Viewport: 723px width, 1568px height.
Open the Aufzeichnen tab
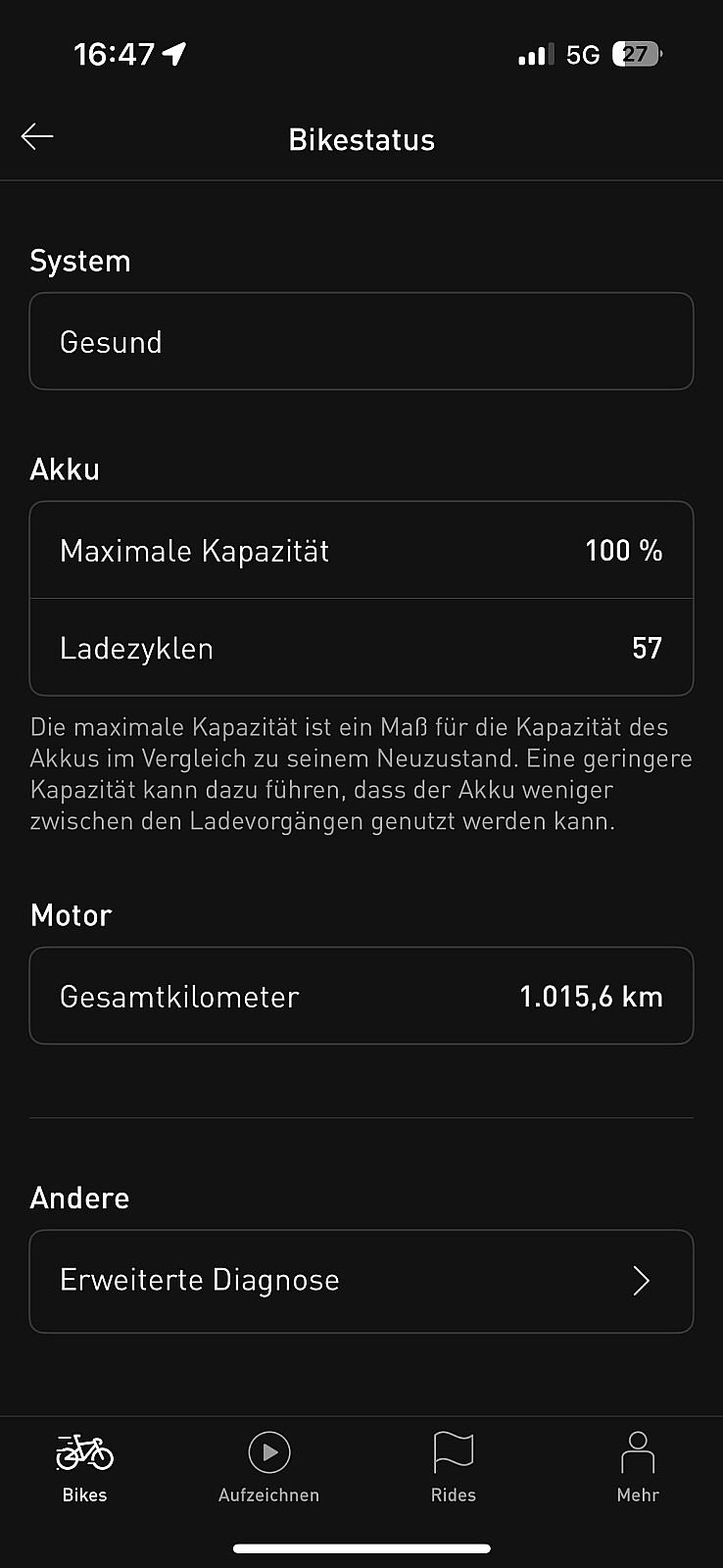point(268,1467)
